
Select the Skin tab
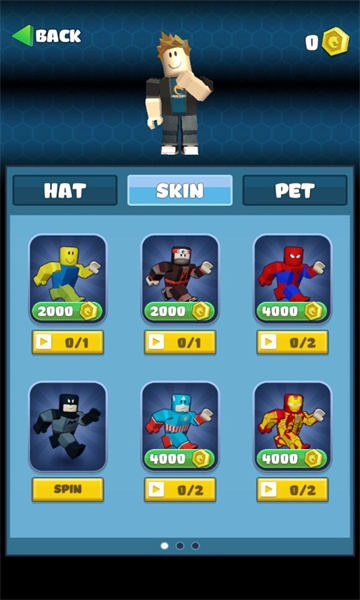pyautogui.click(x=180, y=190)
